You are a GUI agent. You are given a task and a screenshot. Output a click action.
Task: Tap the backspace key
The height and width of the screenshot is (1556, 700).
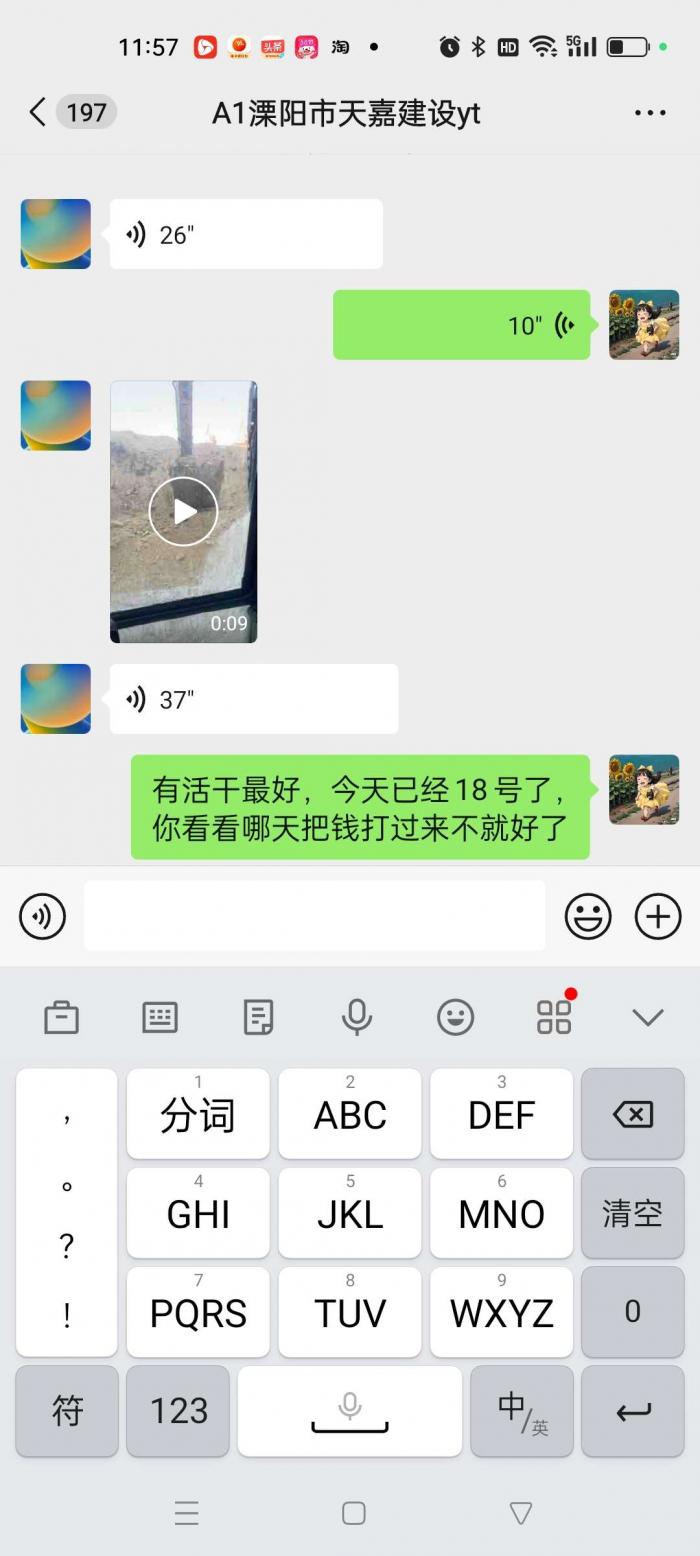pyautogui.click(x=632, y=1114)
